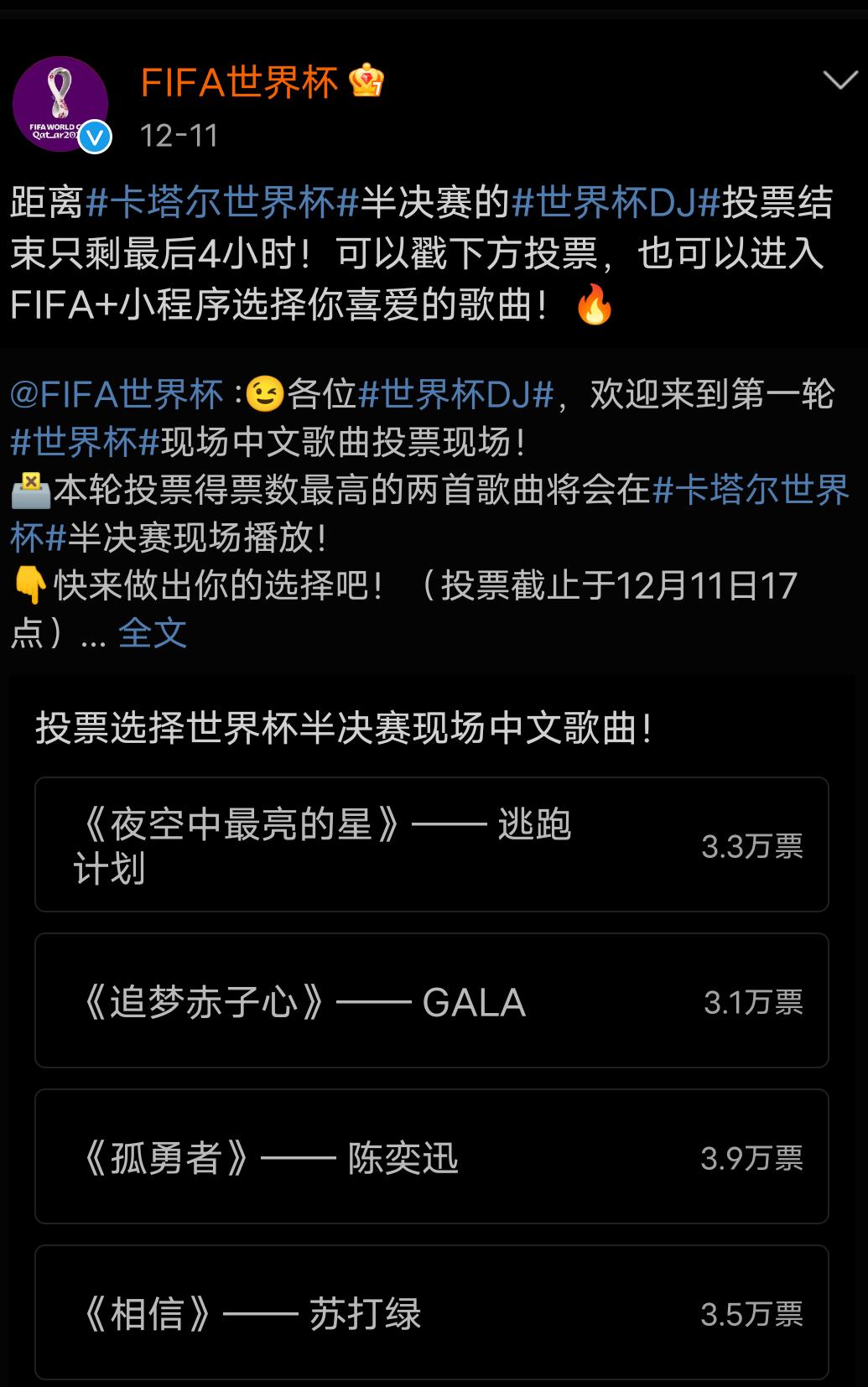The height and width of the screenshot is (1387, 868).
Task: Vote for 《追梦赤子心》 by GALA
Action: [431, 1000]
